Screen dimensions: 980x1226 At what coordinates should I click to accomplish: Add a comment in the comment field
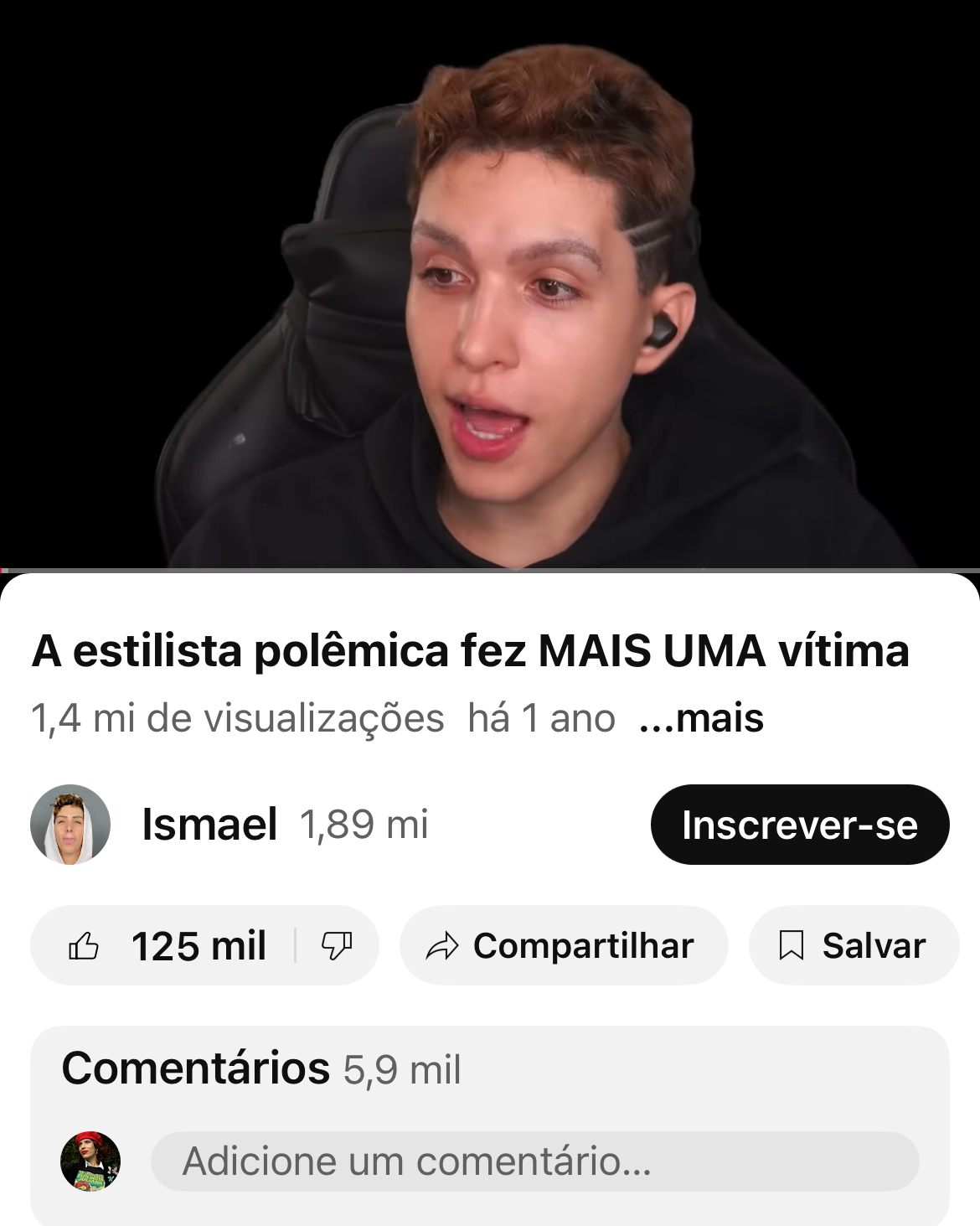534,1161
